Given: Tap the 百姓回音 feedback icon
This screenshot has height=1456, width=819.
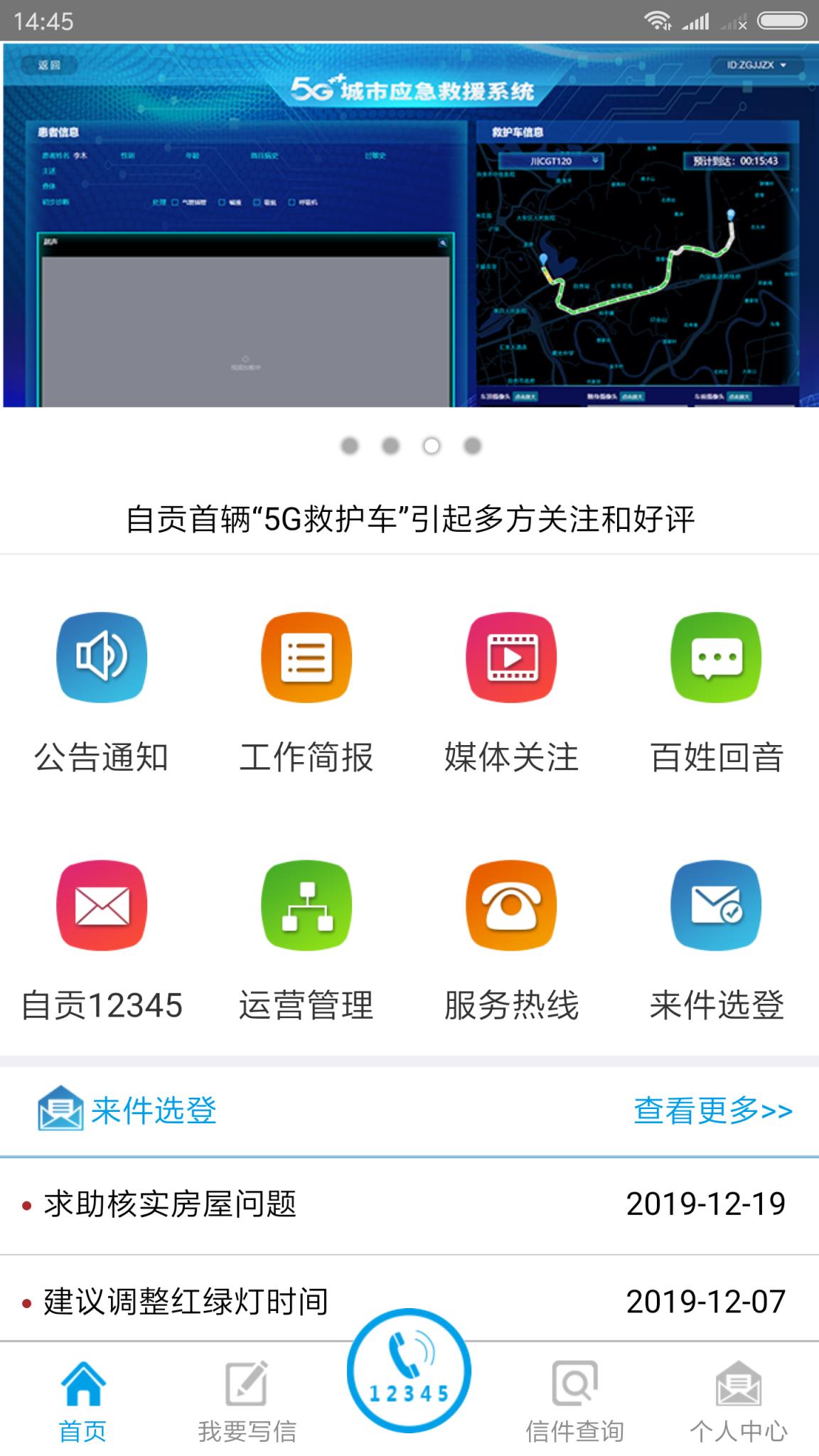Looking at the screenshot, I should click(x=716, y=657).
